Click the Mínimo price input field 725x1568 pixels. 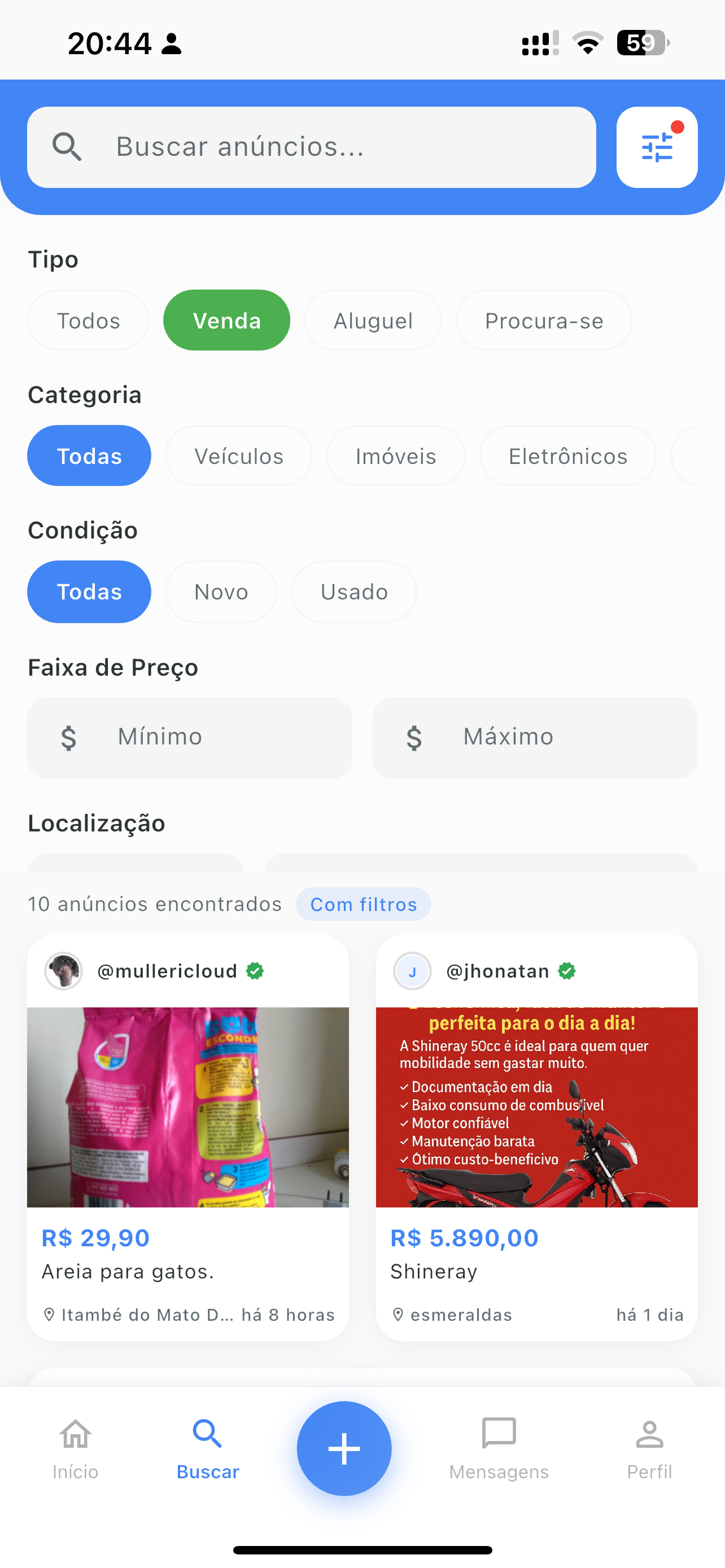189,738
